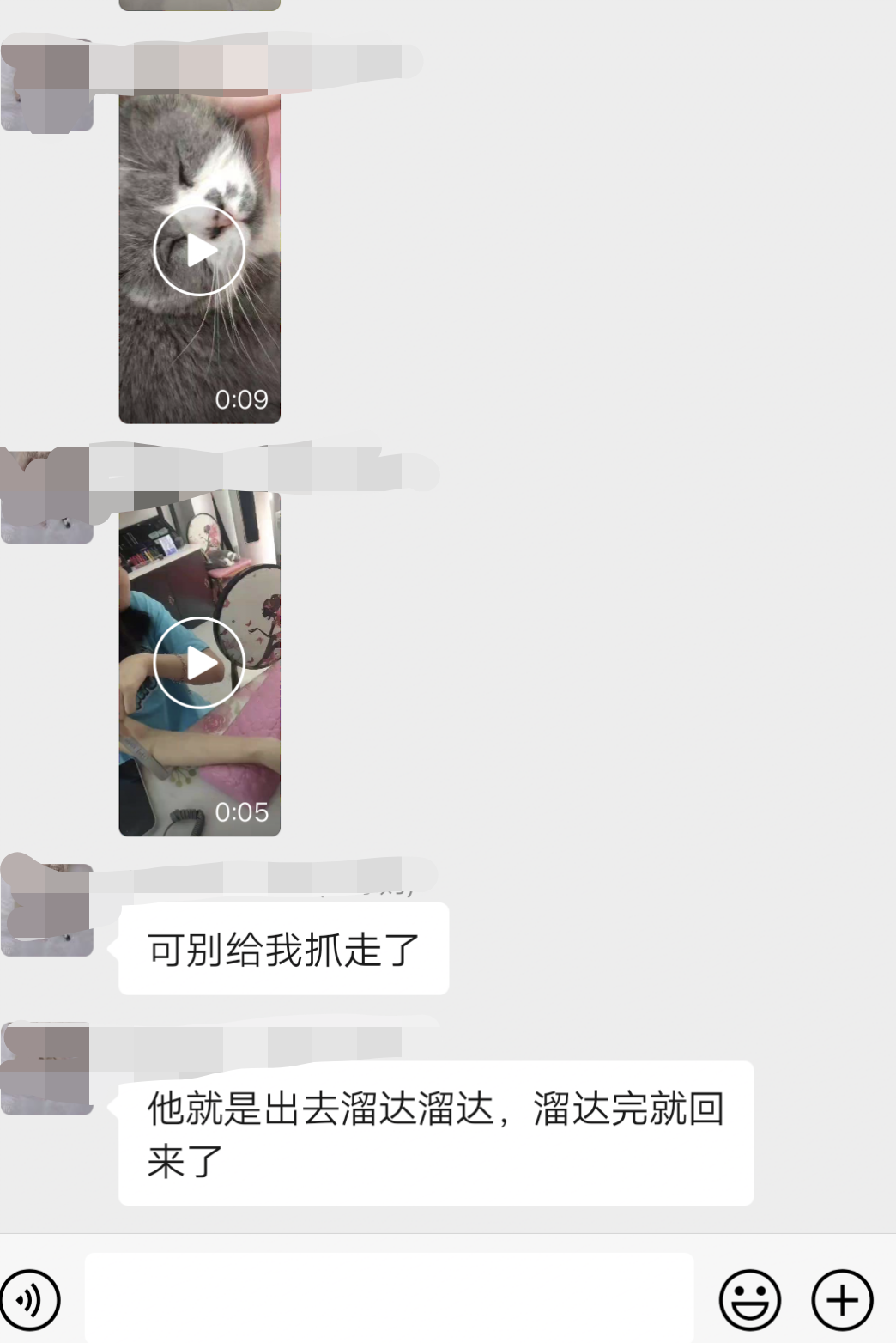Tap the message text field
This screenshot has width=896, height=1343.
[388, 1298]
